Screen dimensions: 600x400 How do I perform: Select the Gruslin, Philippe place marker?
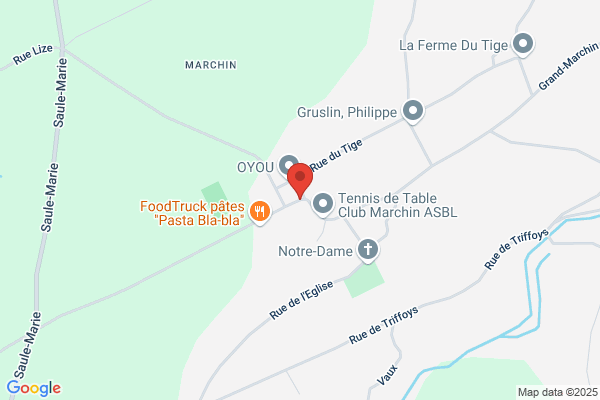[x=413, y=111]
